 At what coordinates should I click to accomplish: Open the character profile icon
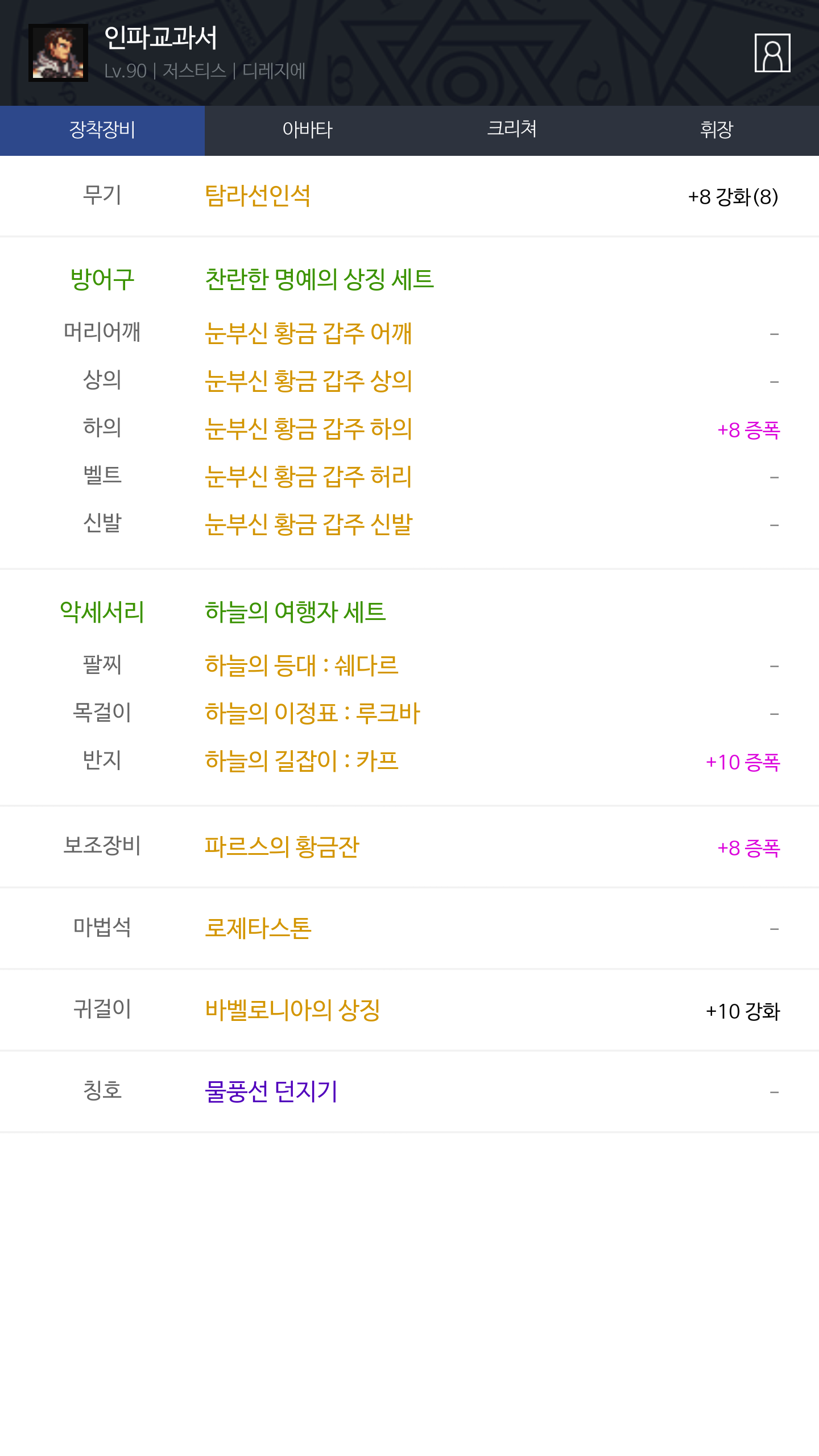click(x=772, y=53)
